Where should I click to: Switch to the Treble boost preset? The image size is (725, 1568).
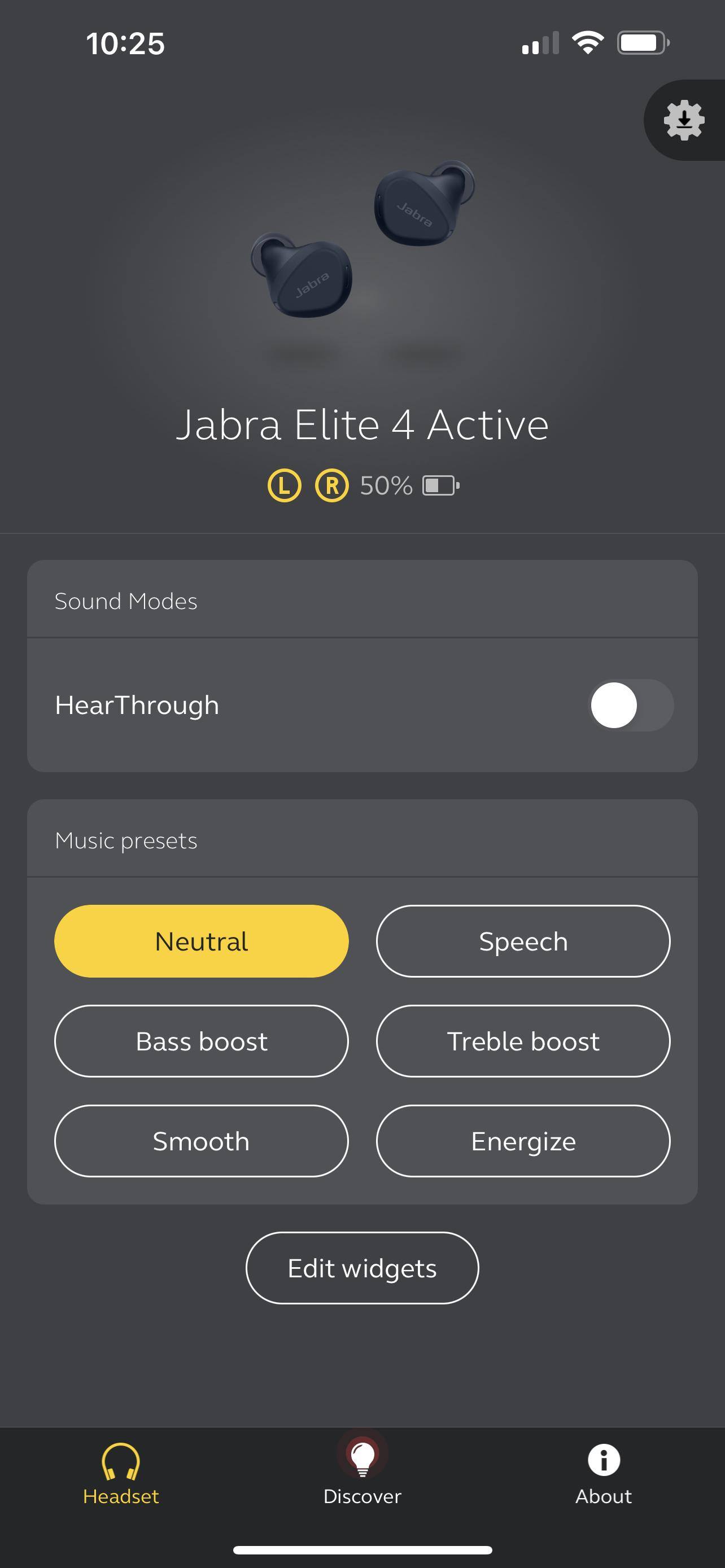(x=523, y=1041)
